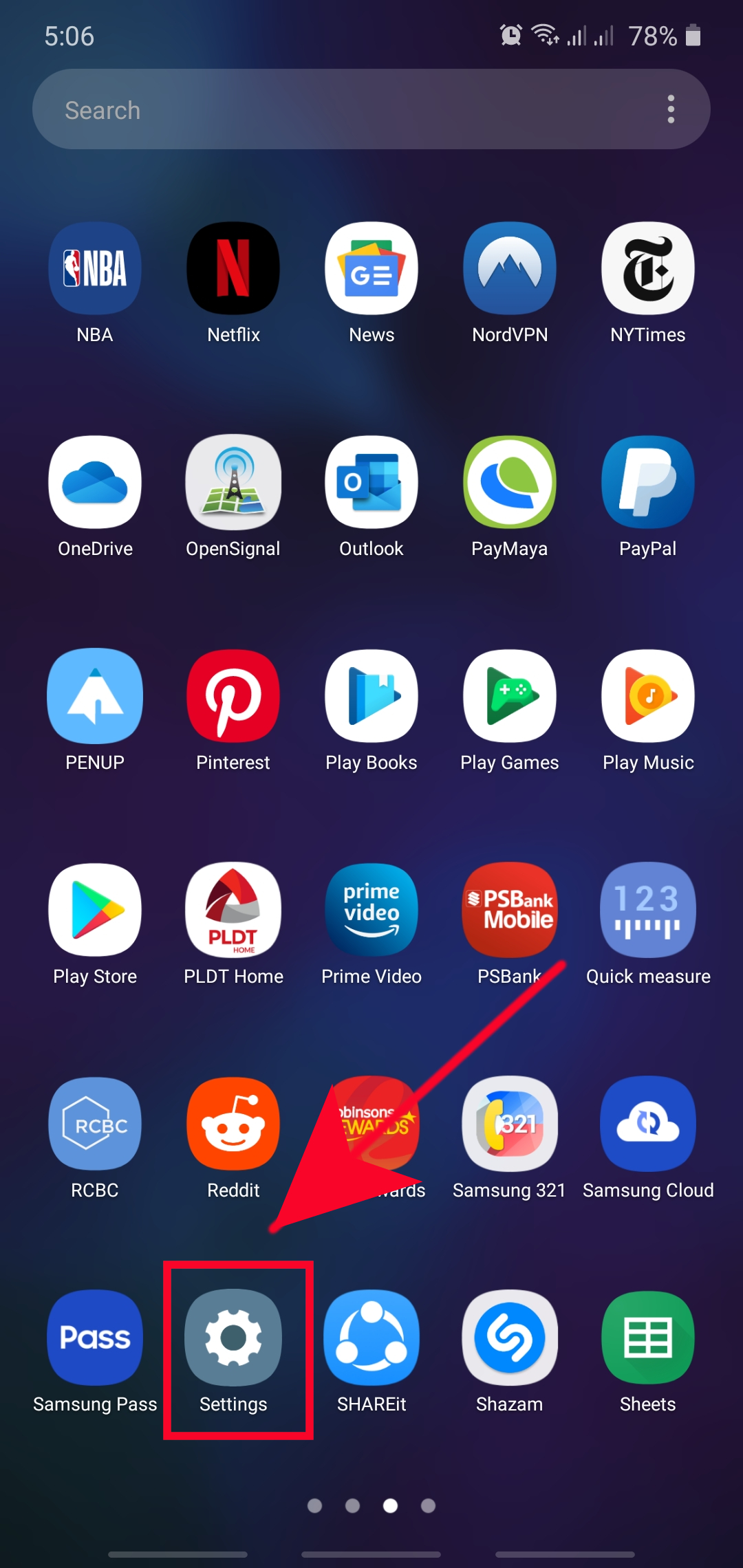
Task: Launch Netflix
Action: [233, 268]
